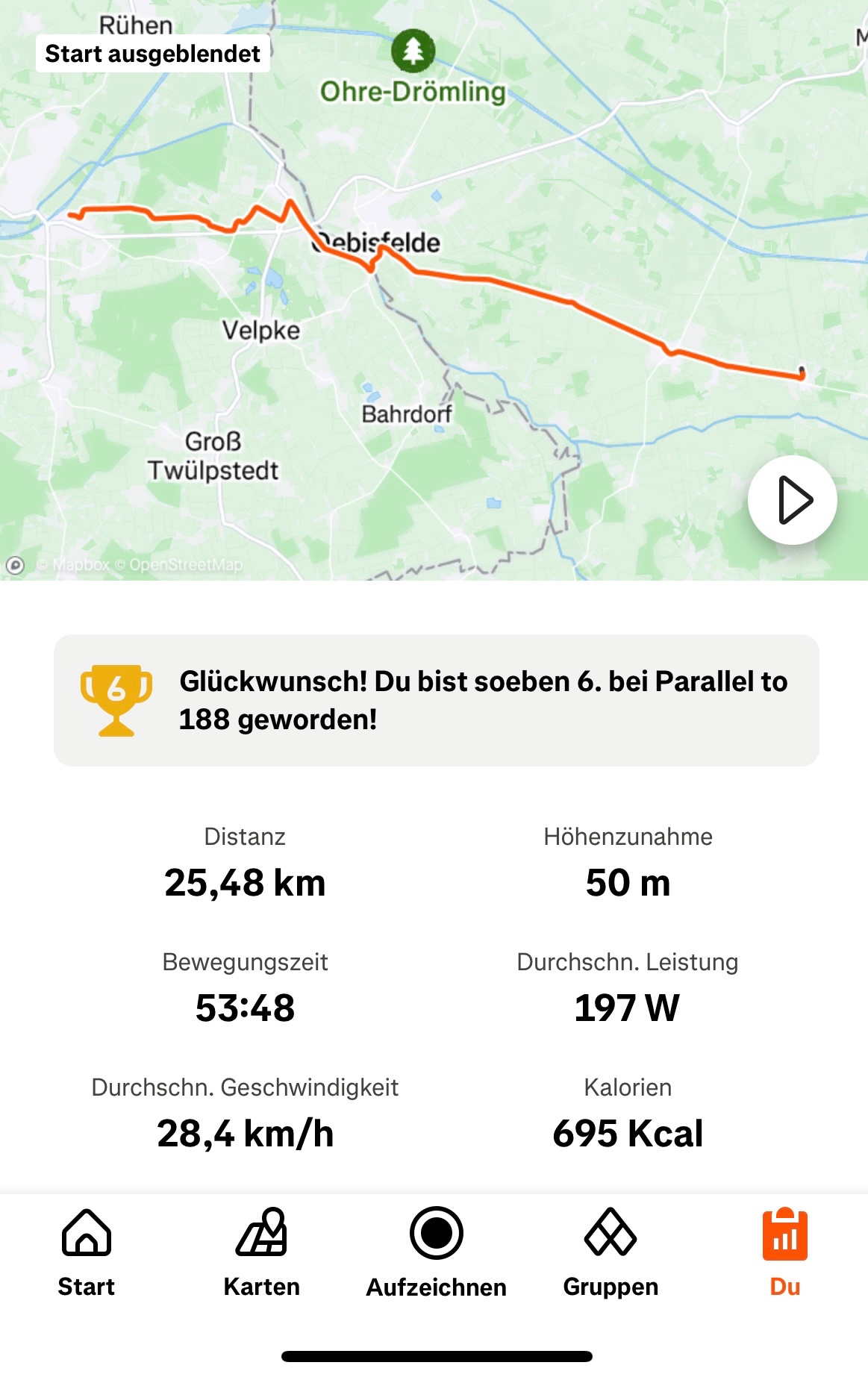Open the Karten tab

click(x=261, y=1251)
